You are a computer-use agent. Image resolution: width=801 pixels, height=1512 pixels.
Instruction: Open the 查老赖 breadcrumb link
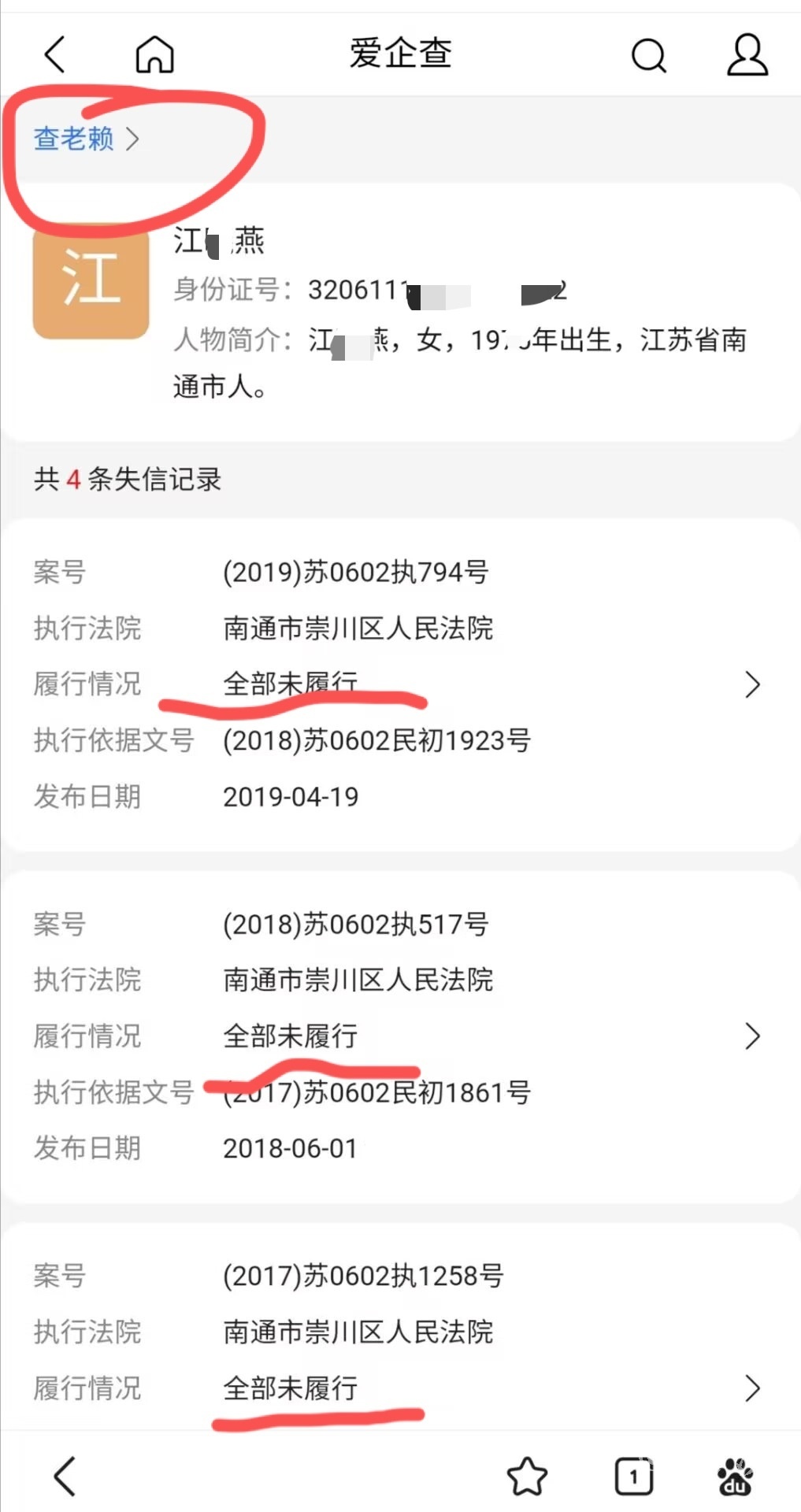click(85, 139)
